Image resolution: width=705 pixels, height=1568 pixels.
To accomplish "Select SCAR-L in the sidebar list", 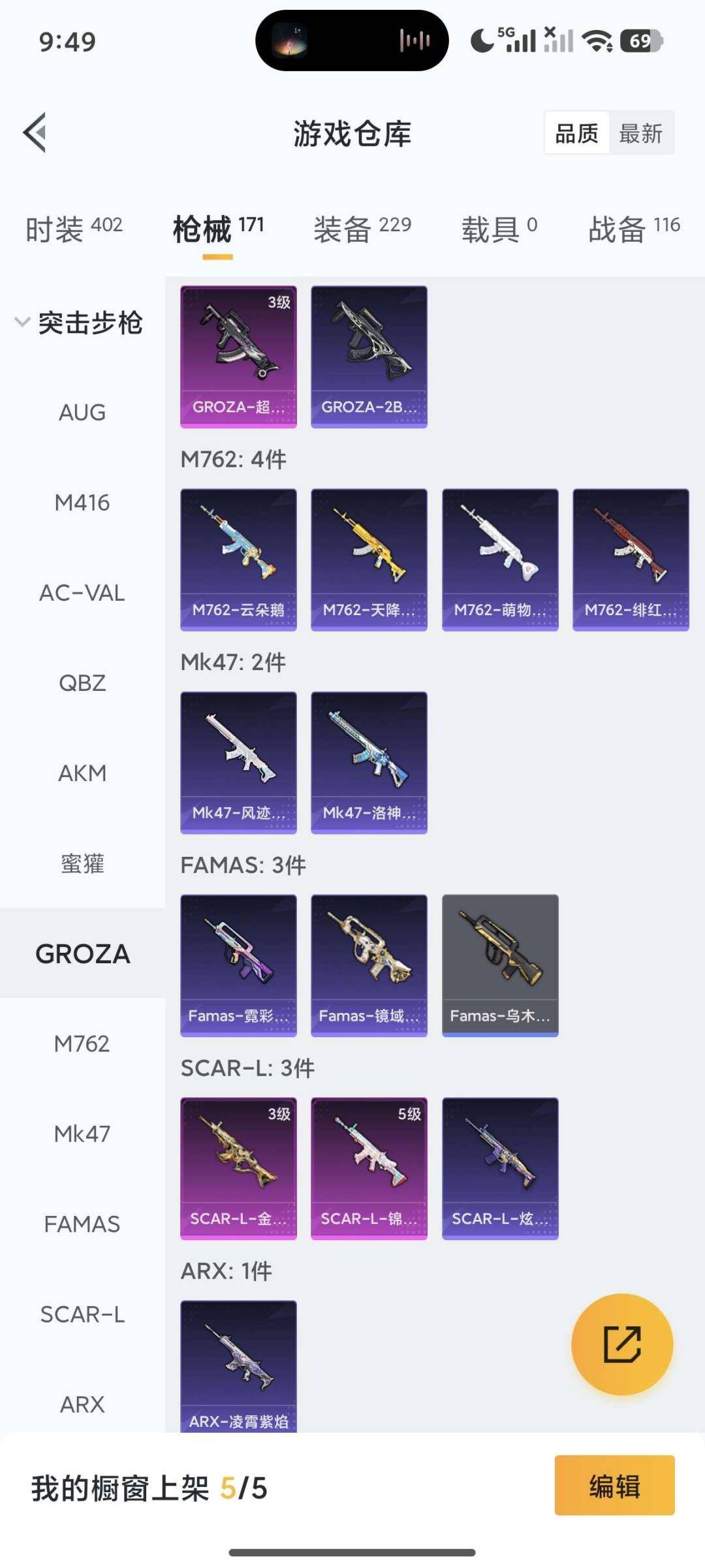I will (82, 1314).
